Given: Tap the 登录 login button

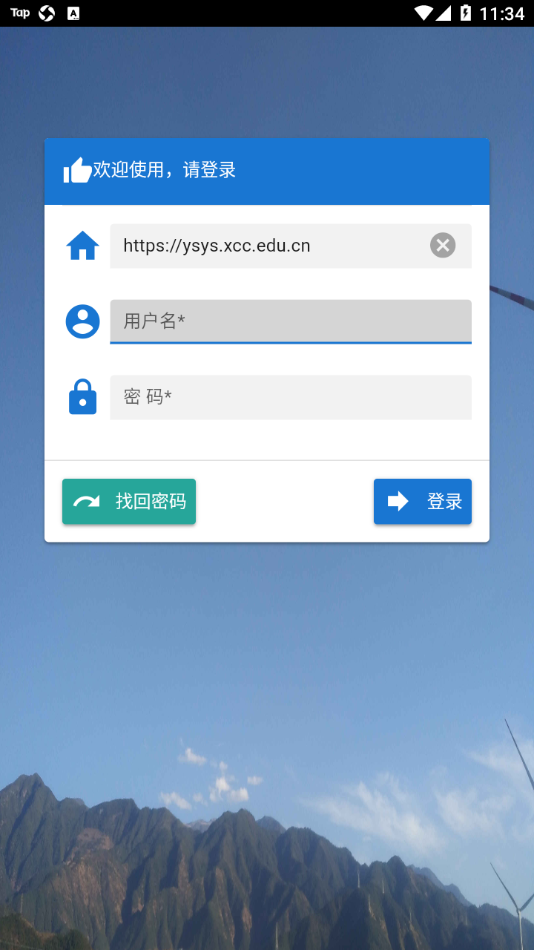Looking at the screenshot, I should coord(422,501).
